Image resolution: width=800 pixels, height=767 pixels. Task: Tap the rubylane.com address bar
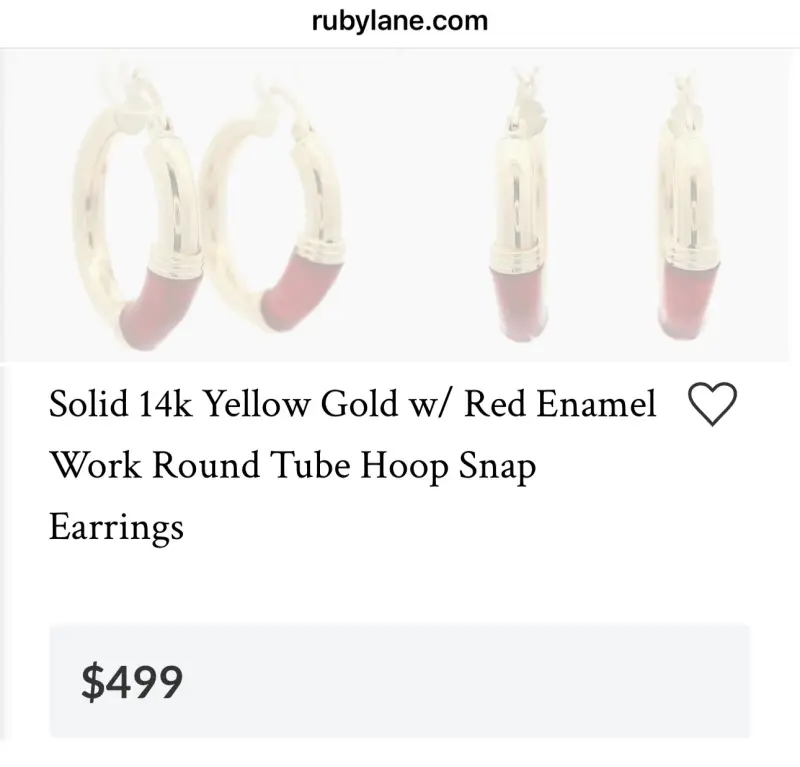(x=400, y=22)
